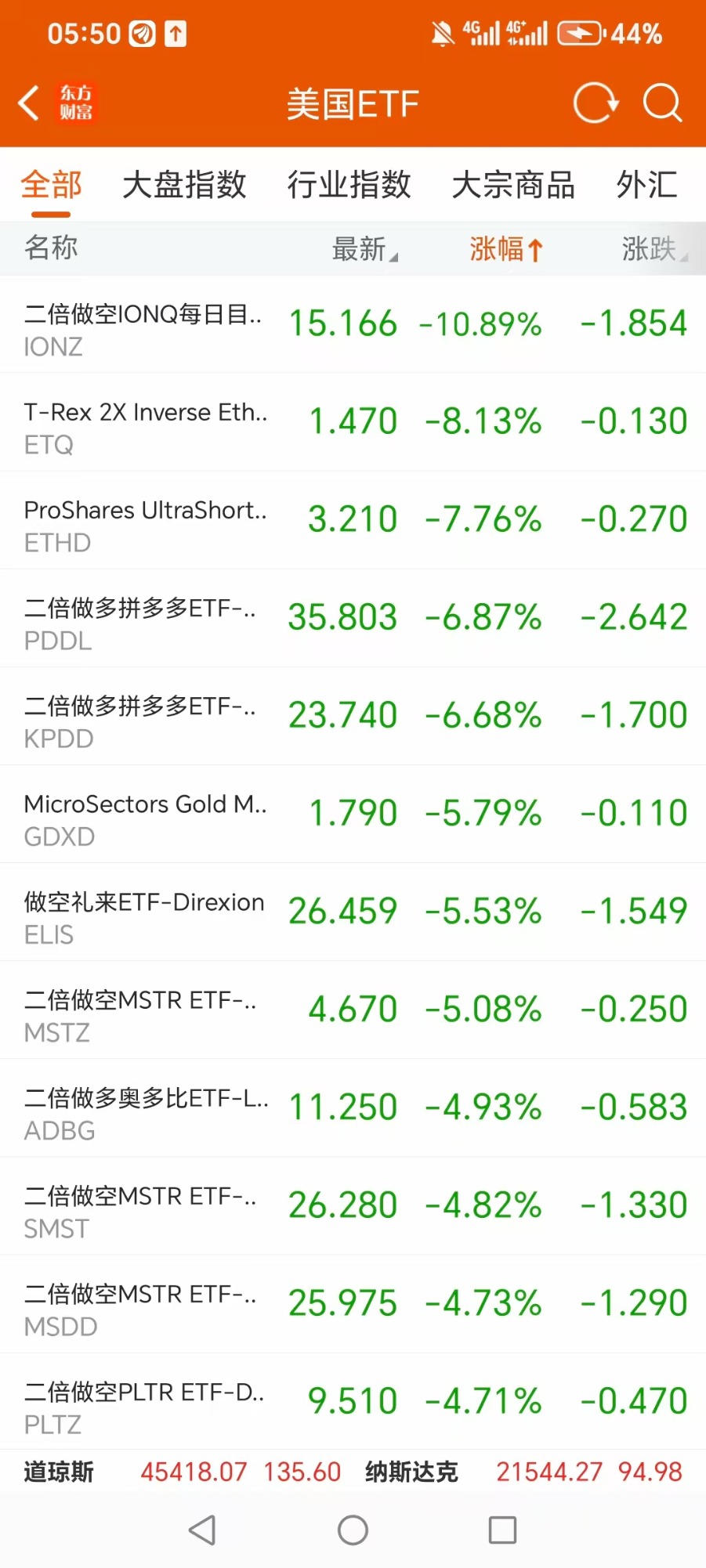706x1568 pixels.
Task: Switch to the 大盘指数 tab
Action: click(184, 185)
